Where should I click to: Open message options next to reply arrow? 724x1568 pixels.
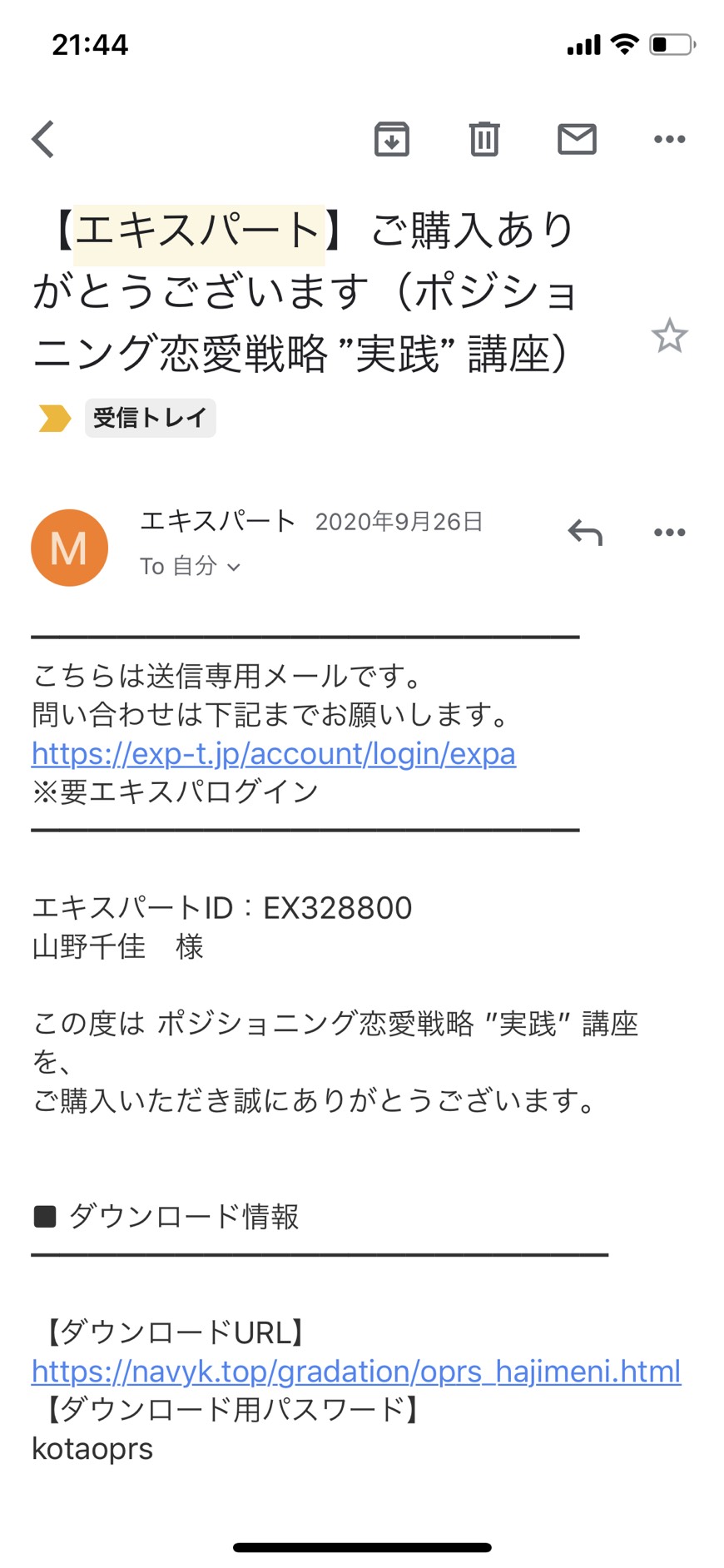(670, 533)
